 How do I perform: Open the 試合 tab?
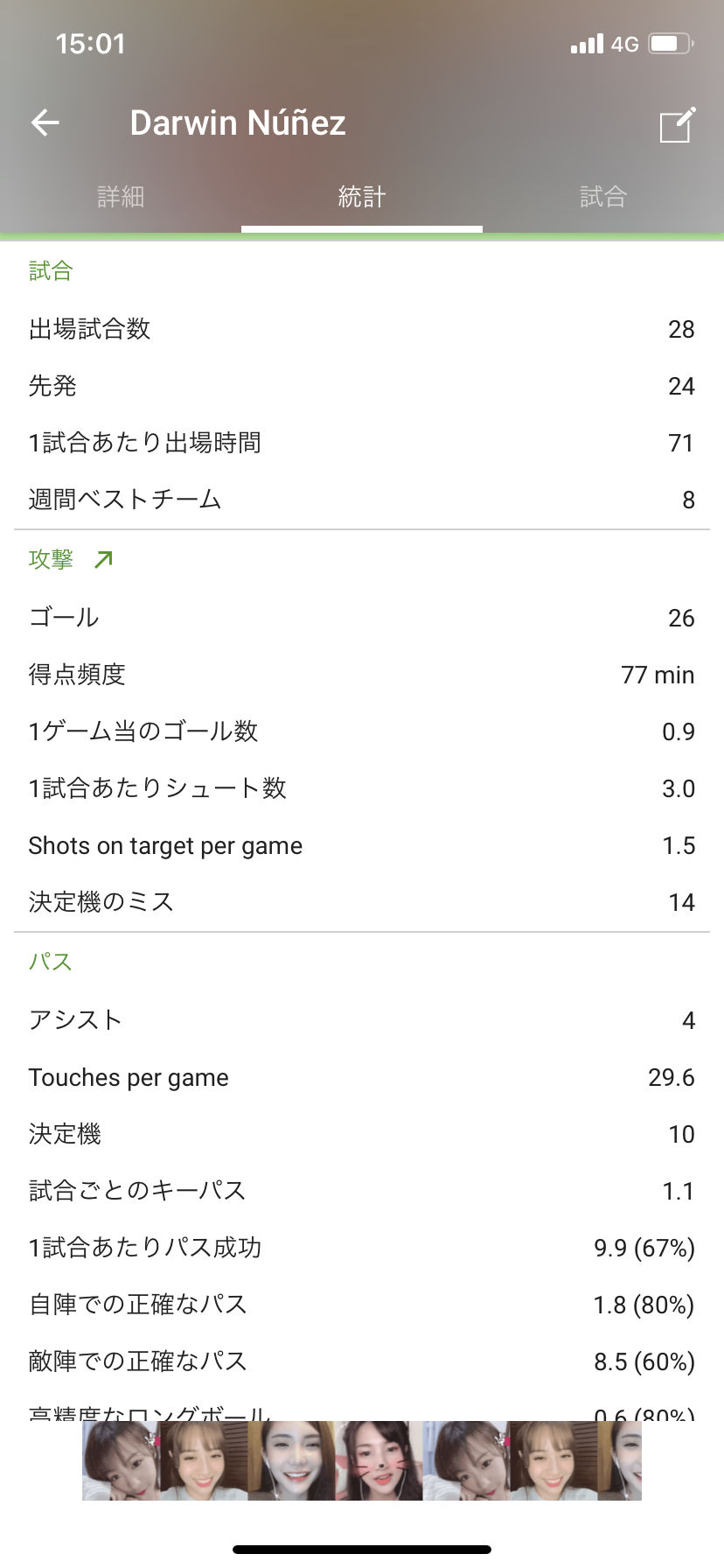click(x=603, y=197)
